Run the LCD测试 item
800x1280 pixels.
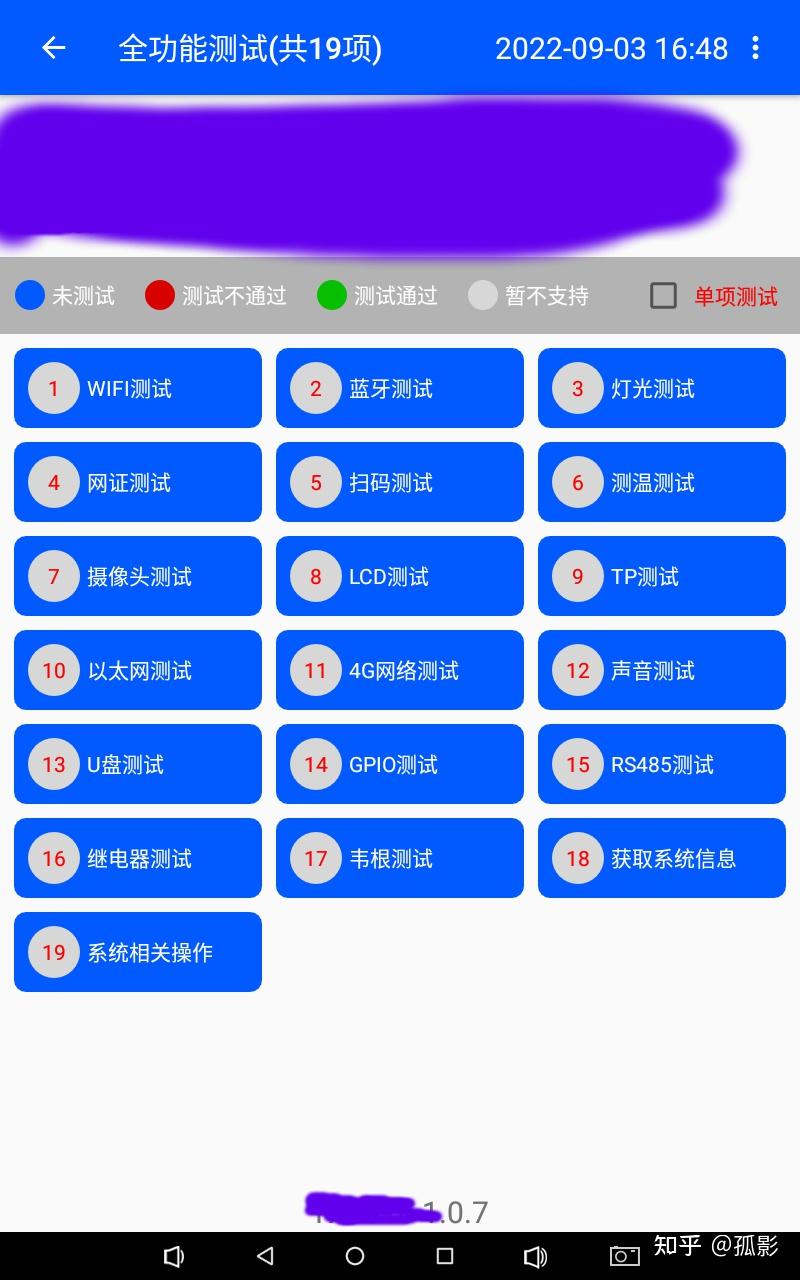click(x=399, y=576)
